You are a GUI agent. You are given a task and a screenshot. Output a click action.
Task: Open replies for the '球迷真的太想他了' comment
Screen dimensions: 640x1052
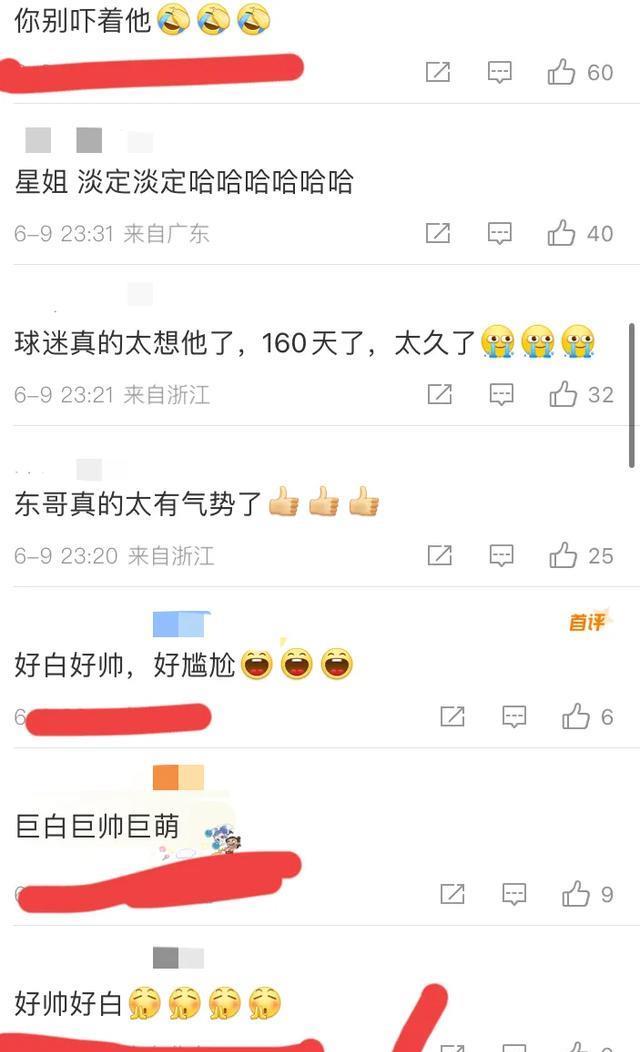(501, 394)
